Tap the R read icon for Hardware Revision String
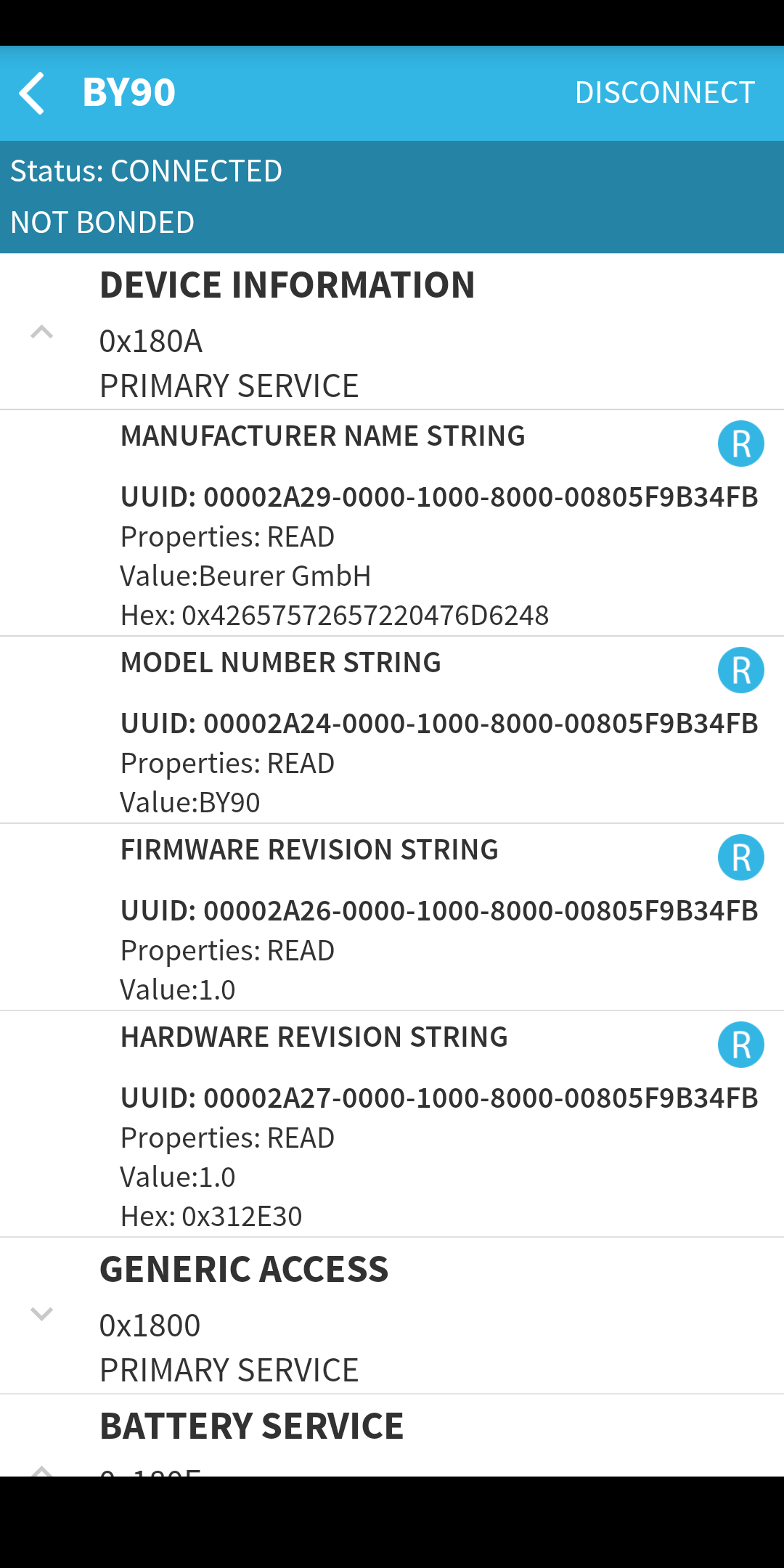 click(741, 1045)
